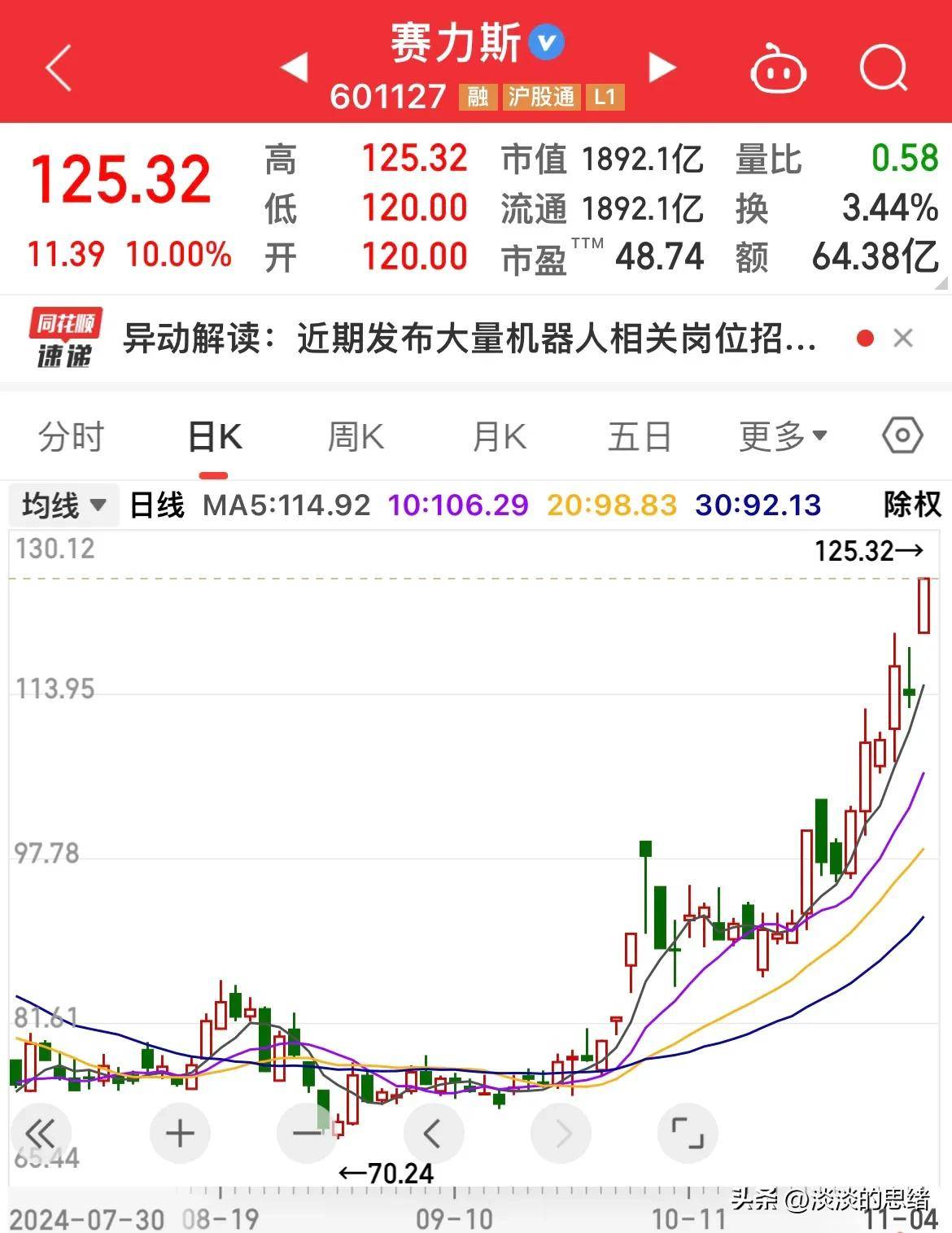Switch to next stock with right arrow

pyautogui.click(x=661, y=69)
